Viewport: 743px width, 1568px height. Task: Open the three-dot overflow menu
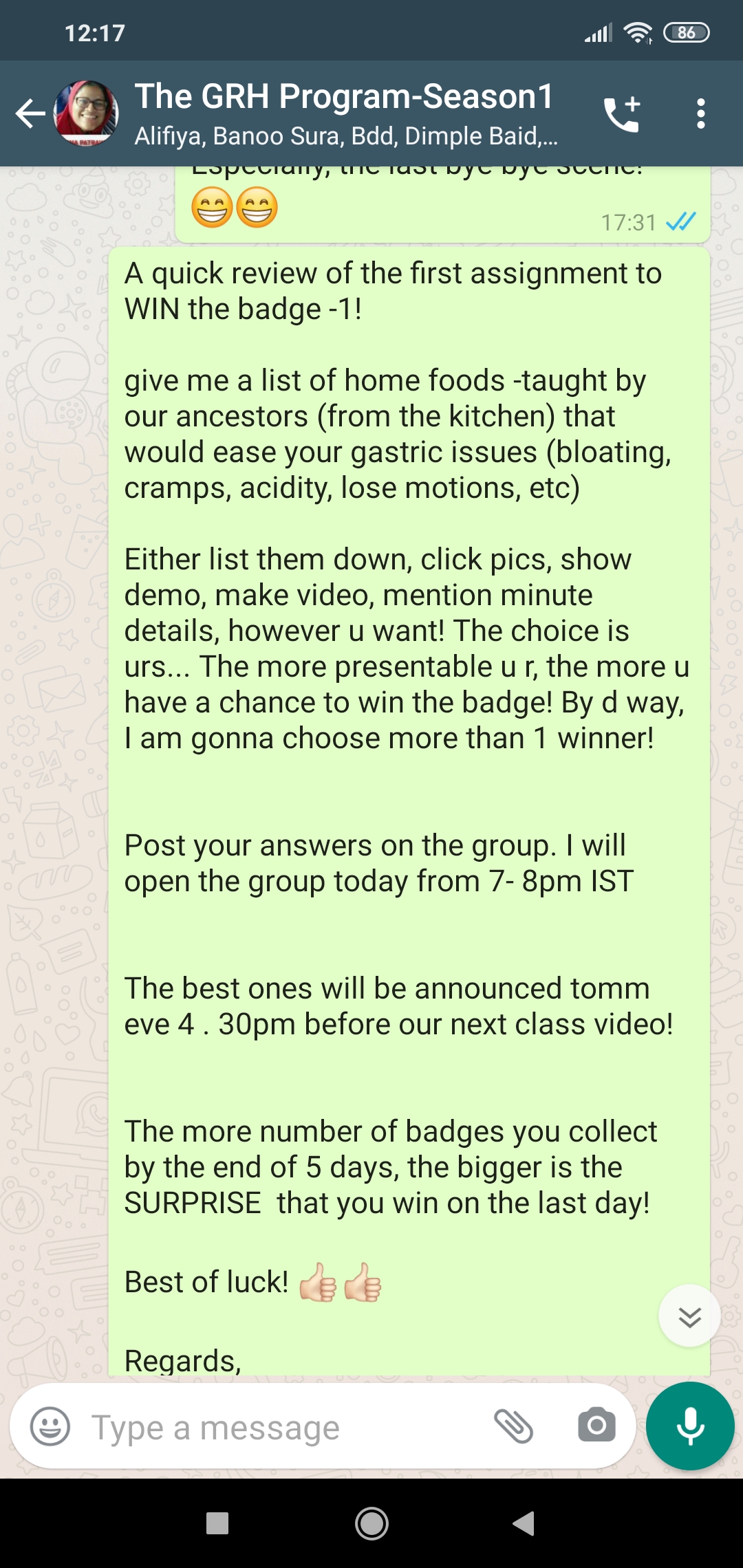click(x=700, y=113)
